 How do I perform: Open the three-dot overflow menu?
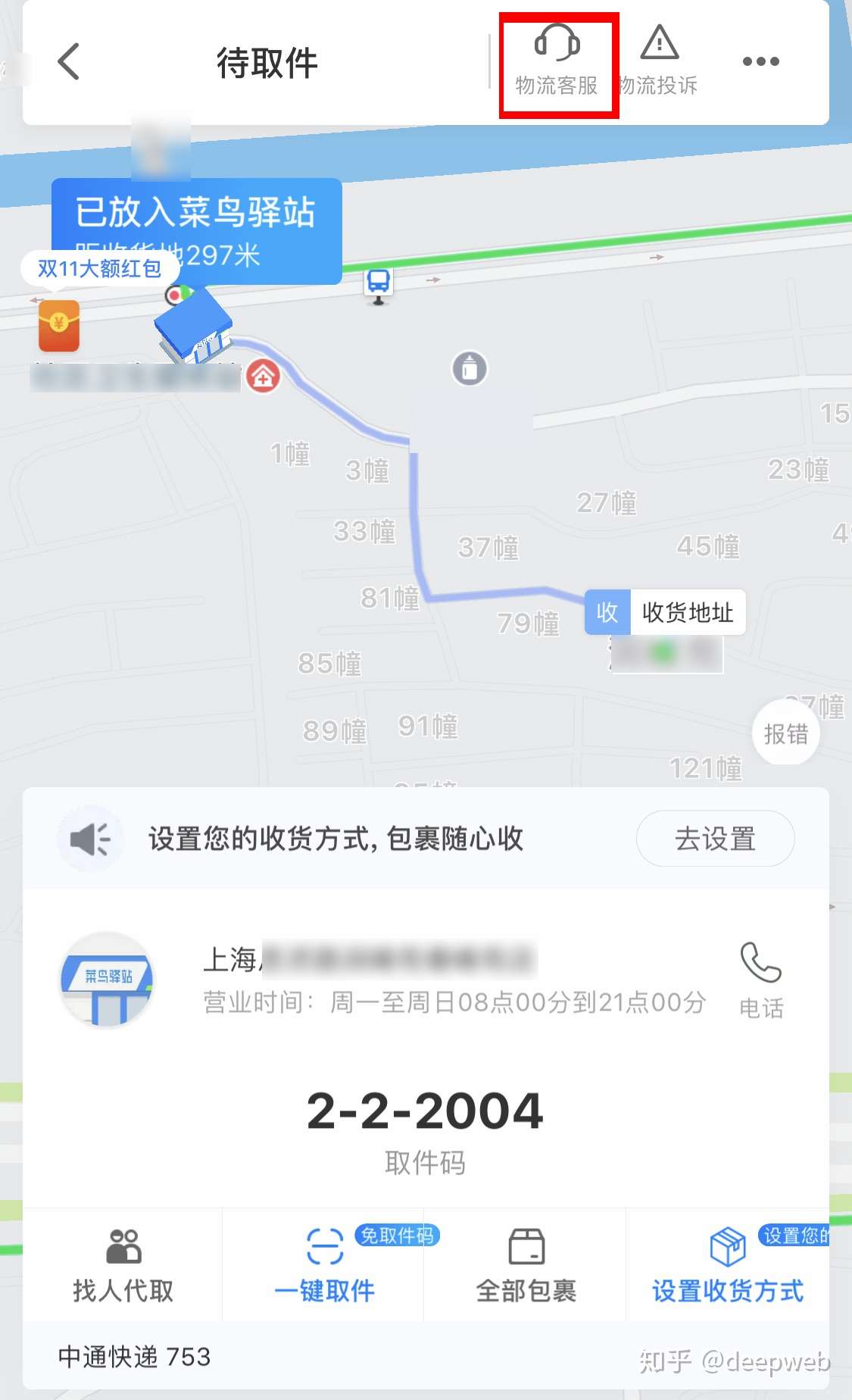pyautogui.click(x=760, y=62)
